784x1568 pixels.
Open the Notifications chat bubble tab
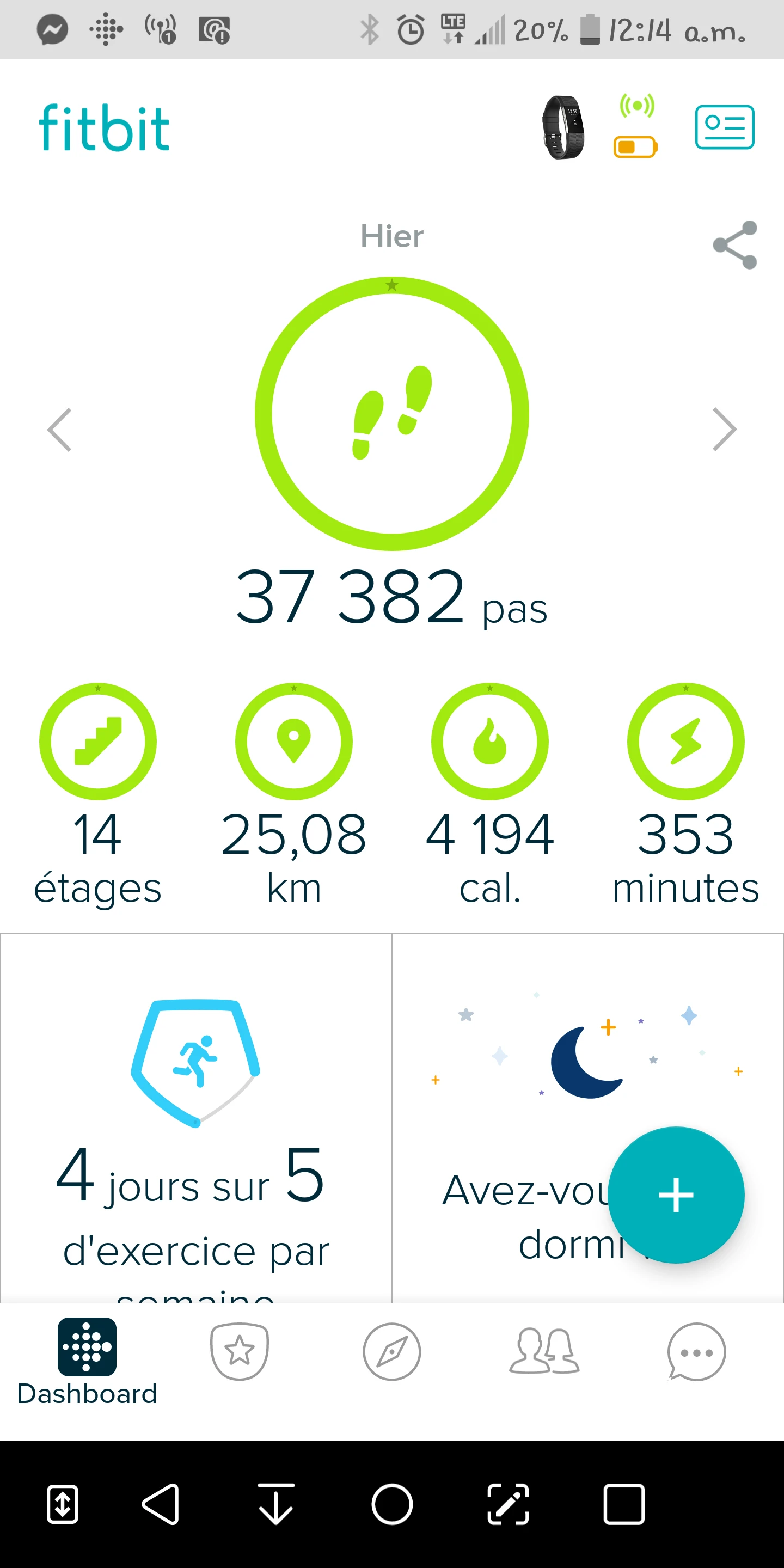[x=696, y=1351]
